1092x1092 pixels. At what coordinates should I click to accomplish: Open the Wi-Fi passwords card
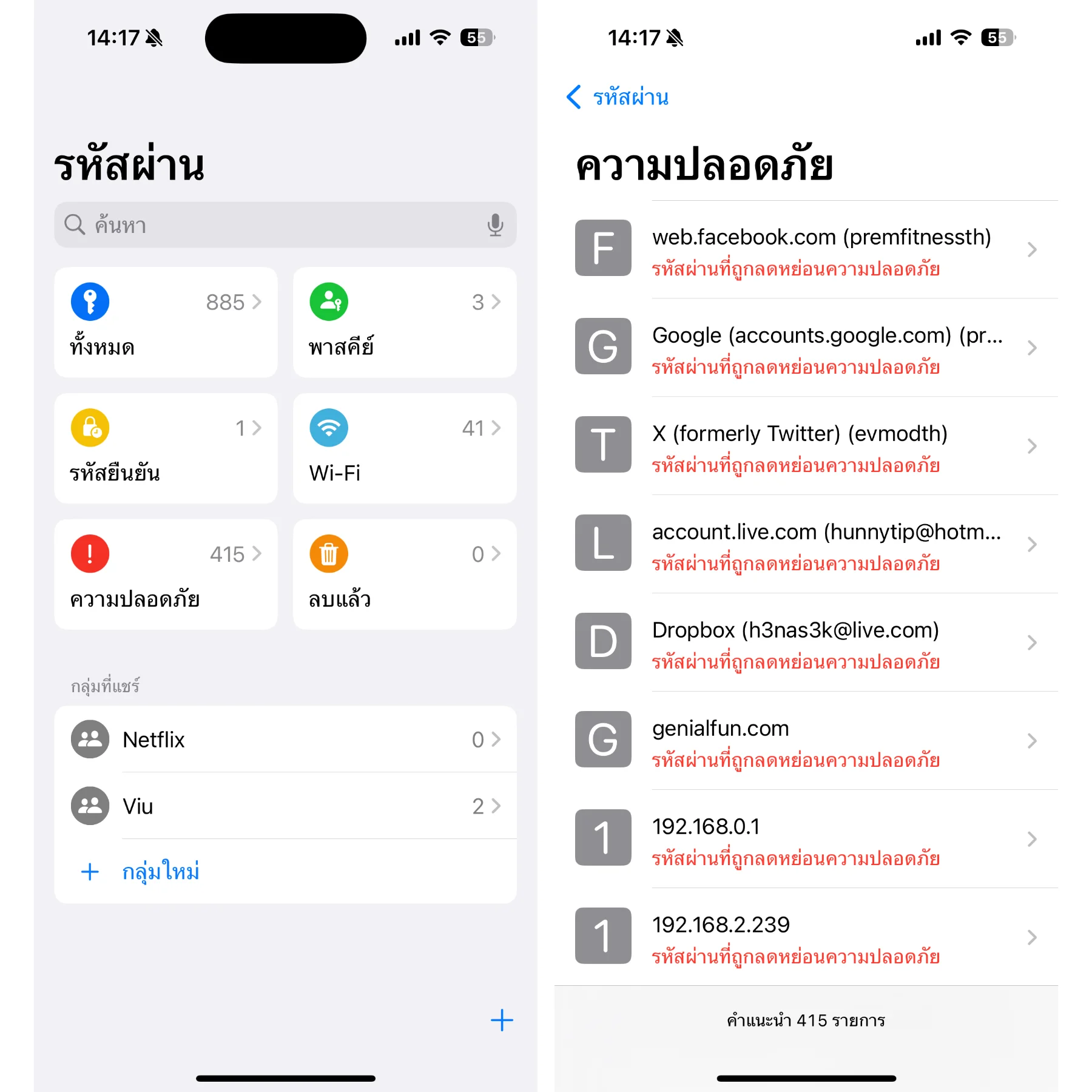(405, 448)
